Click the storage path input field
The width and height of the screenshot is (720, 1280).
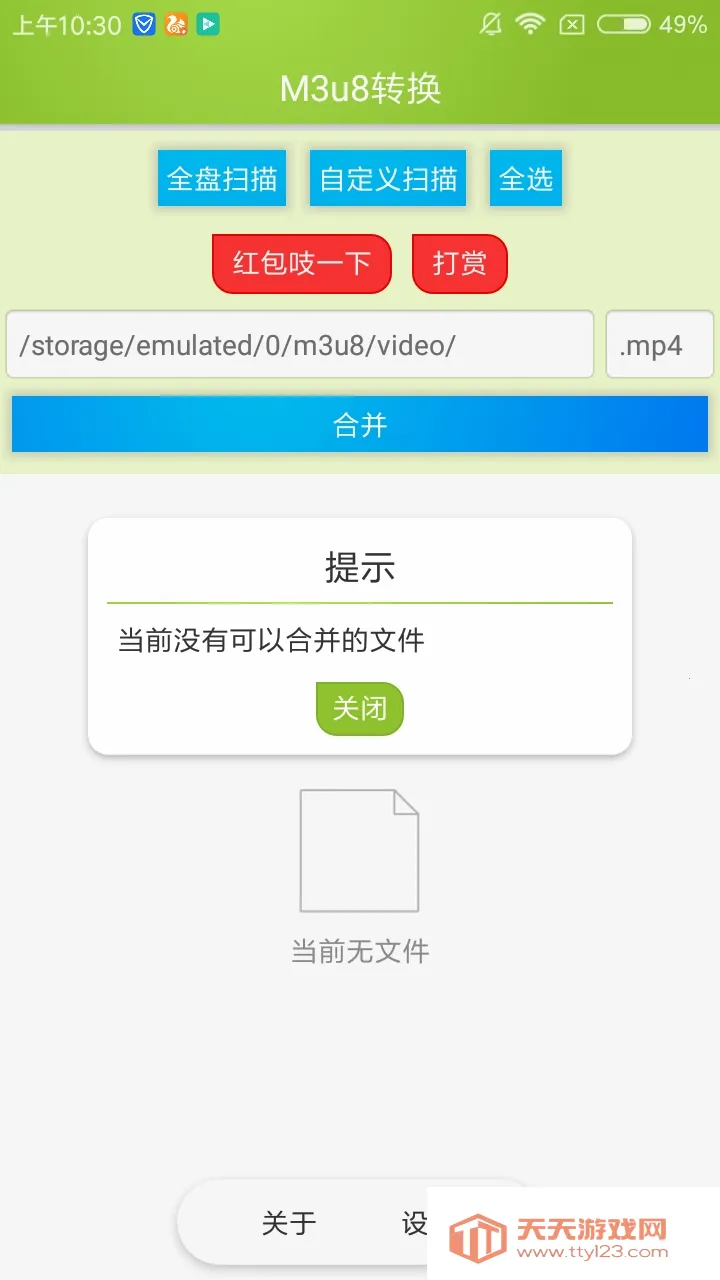coord(300,345)
